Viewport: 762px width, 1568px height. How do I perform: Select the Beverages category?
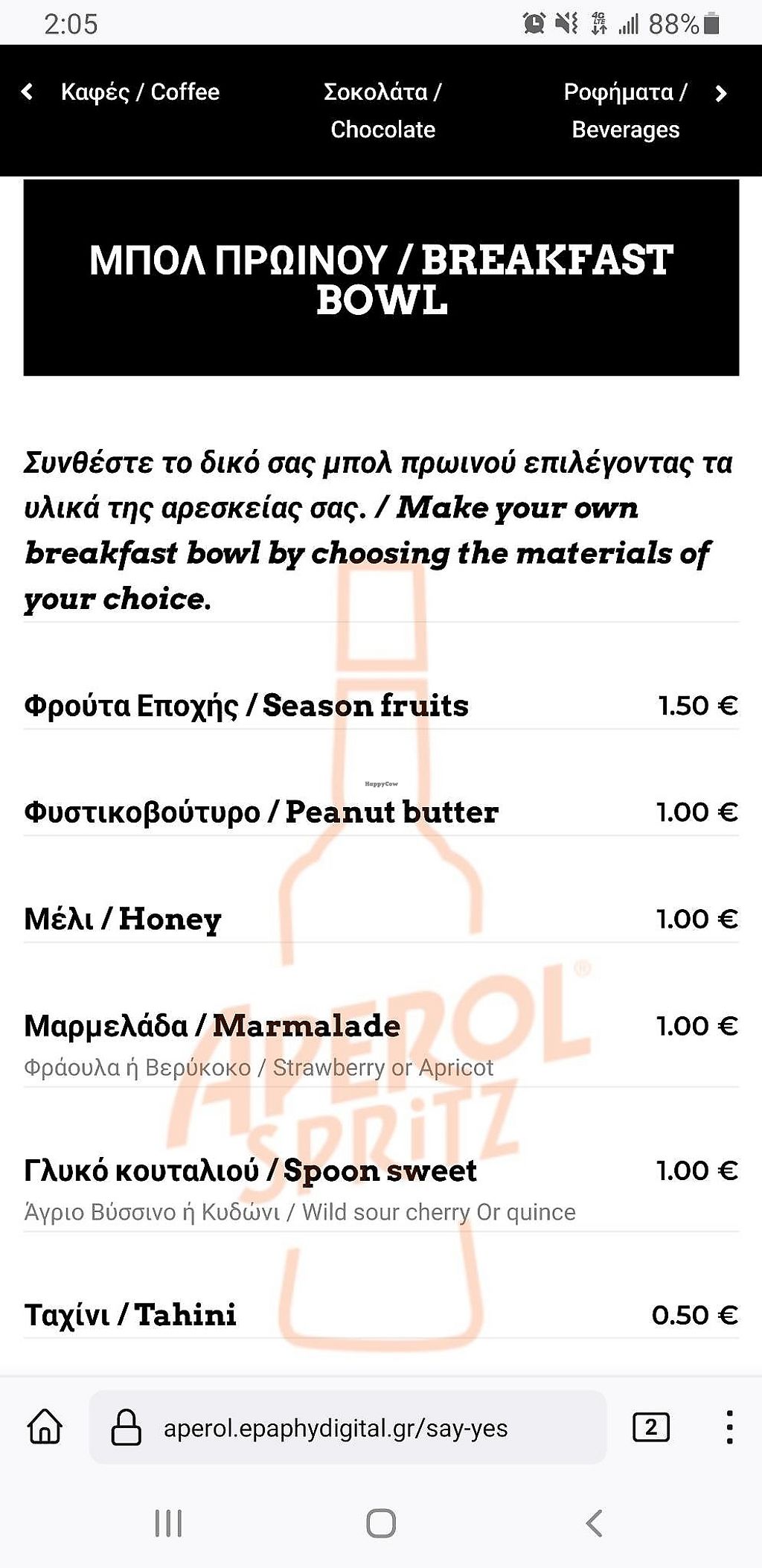(x=625, y=111)
